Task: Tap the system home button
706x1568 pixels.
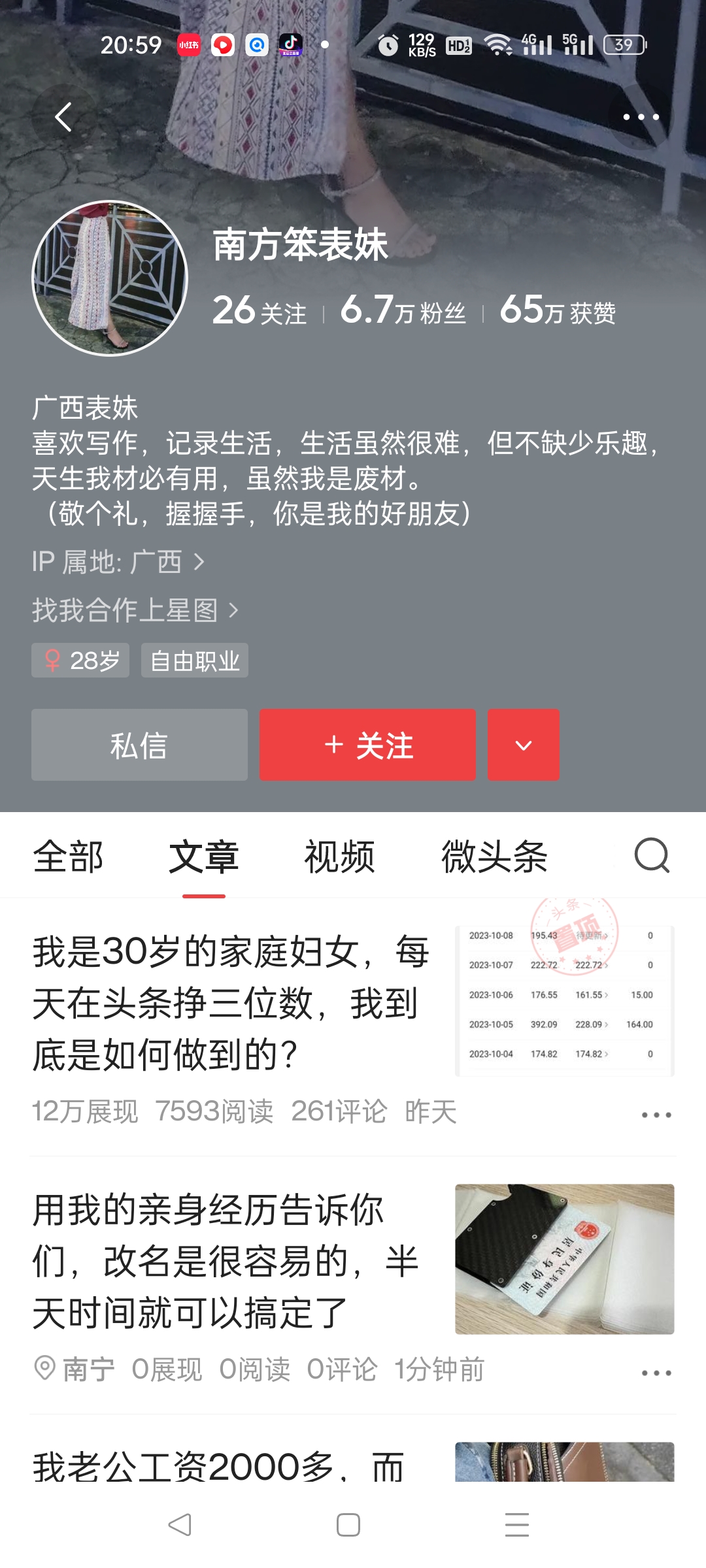Action: click(x=348, y=1525)
